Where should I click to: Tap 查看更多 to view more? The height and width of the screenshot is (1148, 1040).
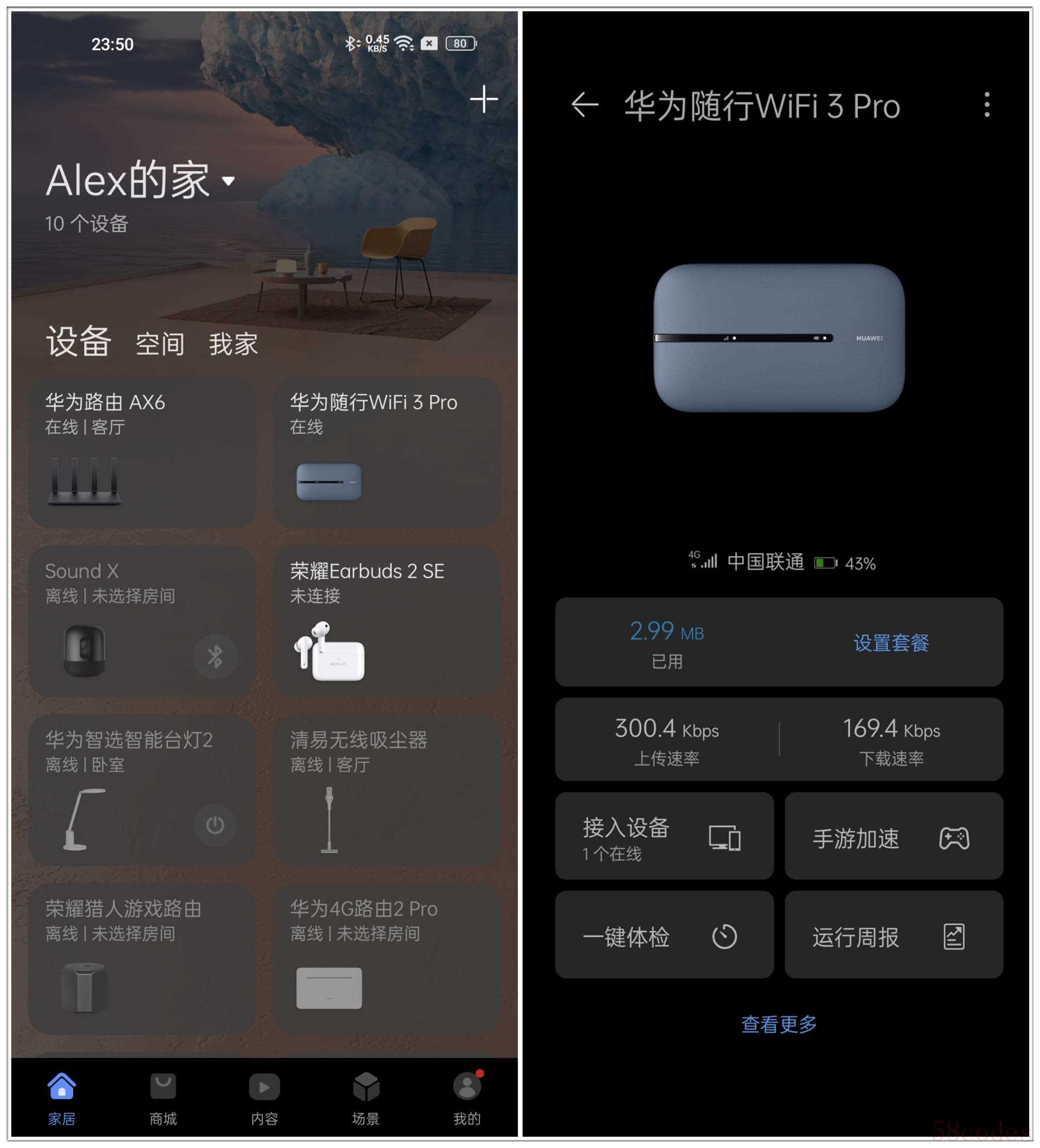[x=778, y=1024]
